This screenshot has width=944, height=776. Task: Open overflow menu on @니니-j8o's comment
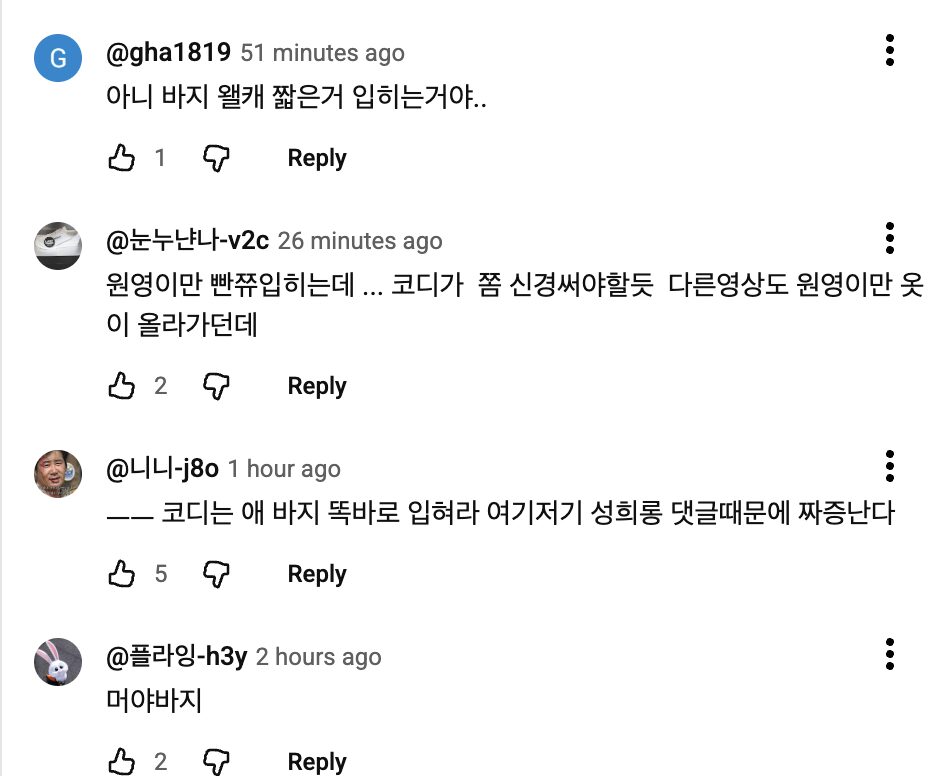889,466
